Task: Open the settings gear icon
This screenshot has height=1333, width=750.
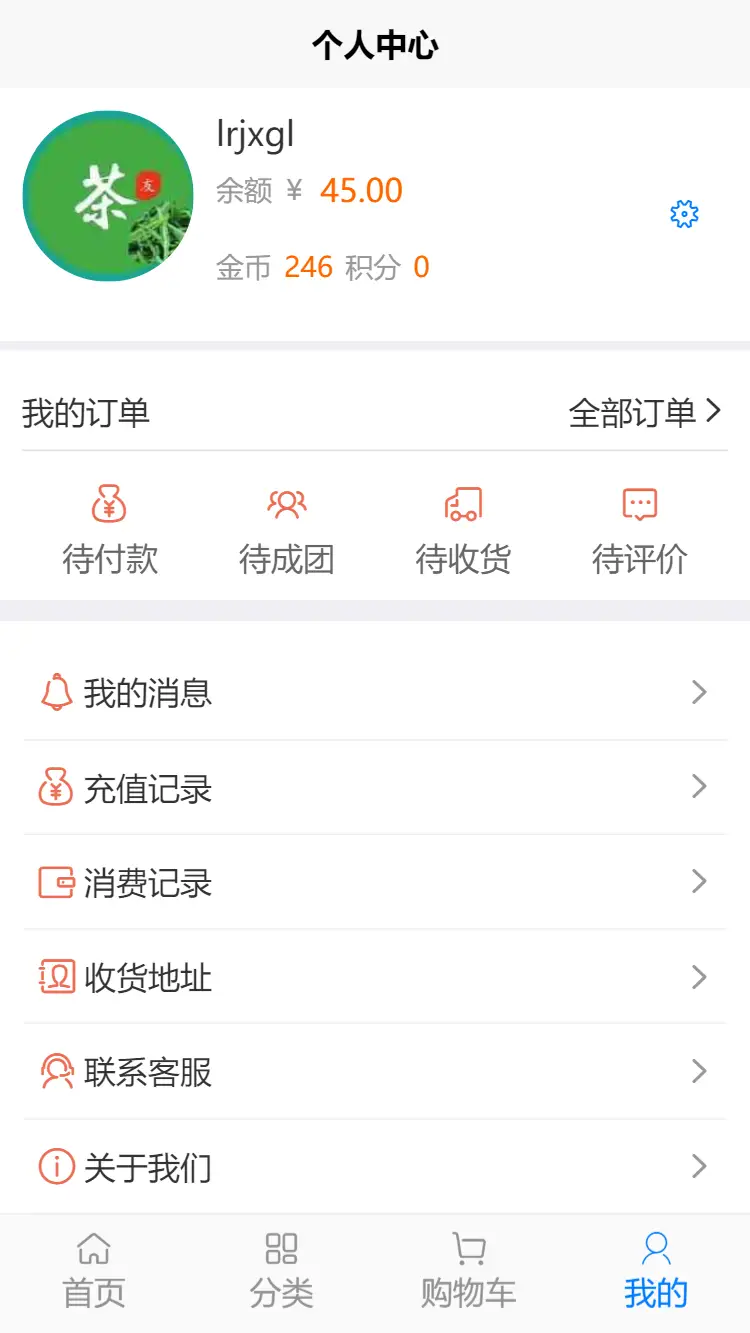Action: click(684, 214)
